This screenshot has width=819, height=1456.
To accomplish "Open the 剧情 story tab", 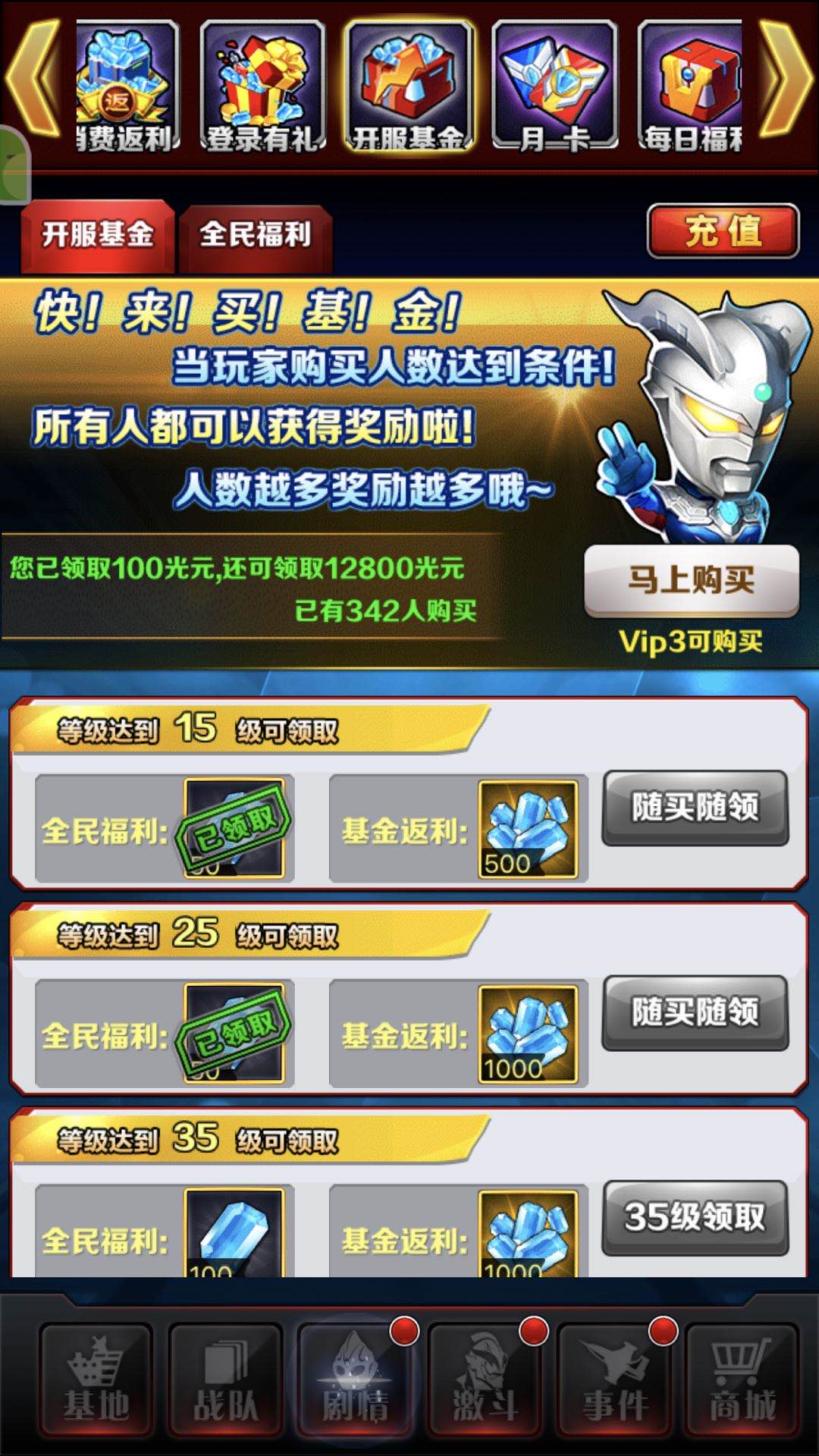I will 355,1380.
